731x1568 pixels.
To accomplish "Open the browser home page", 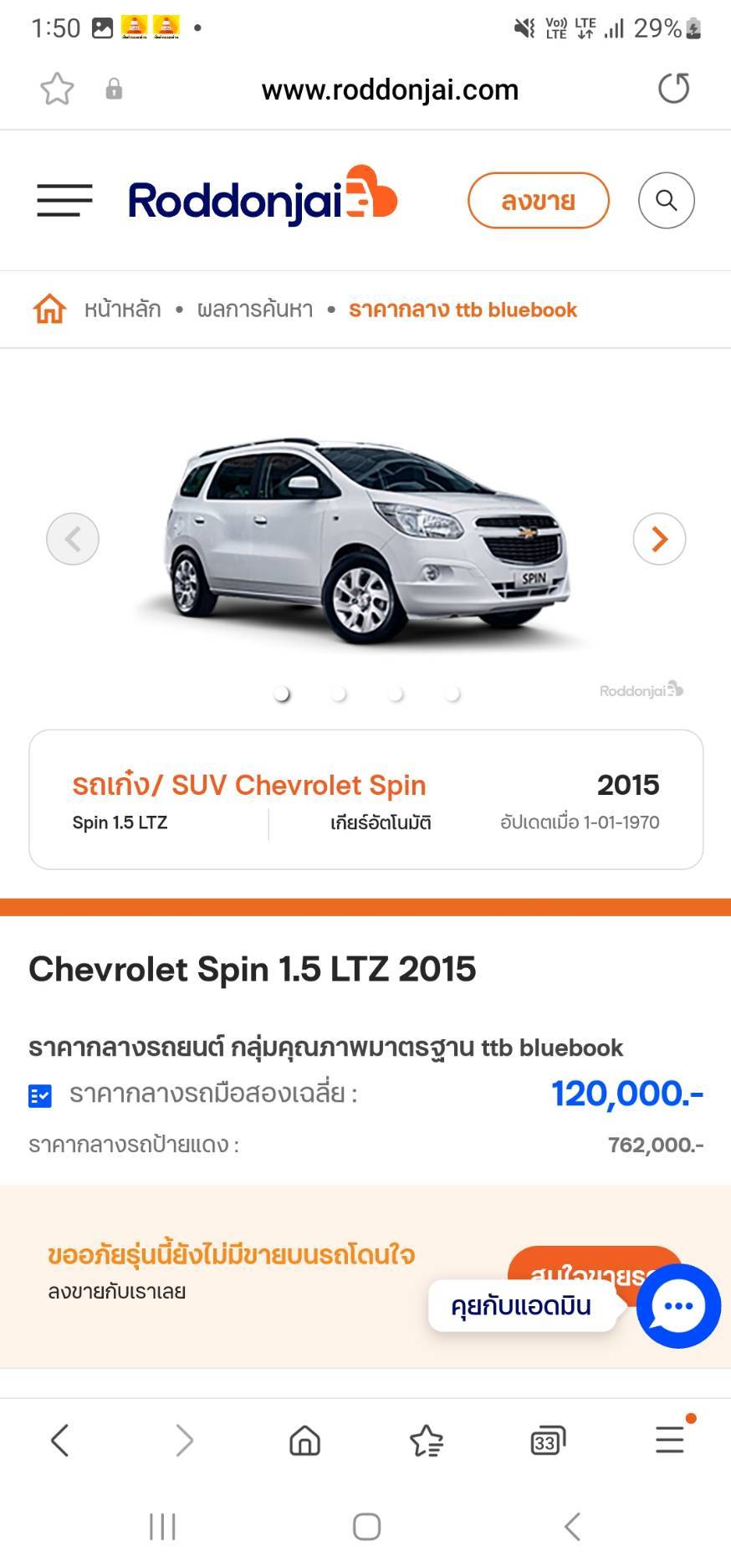I will pyautogui.click(x=304, y=1441).
